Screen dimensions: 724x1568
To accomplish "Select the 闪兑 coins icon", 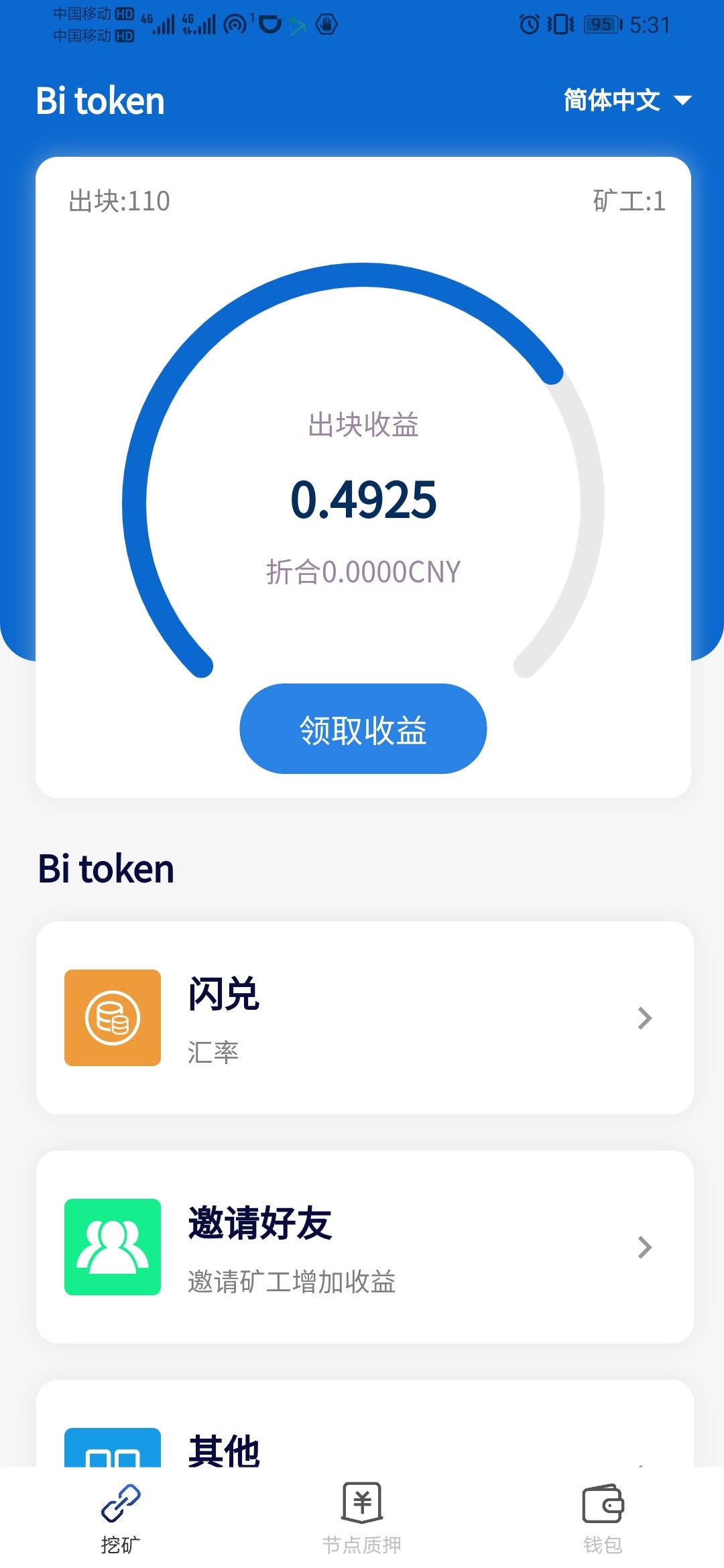I will [x=113, y=1019].
